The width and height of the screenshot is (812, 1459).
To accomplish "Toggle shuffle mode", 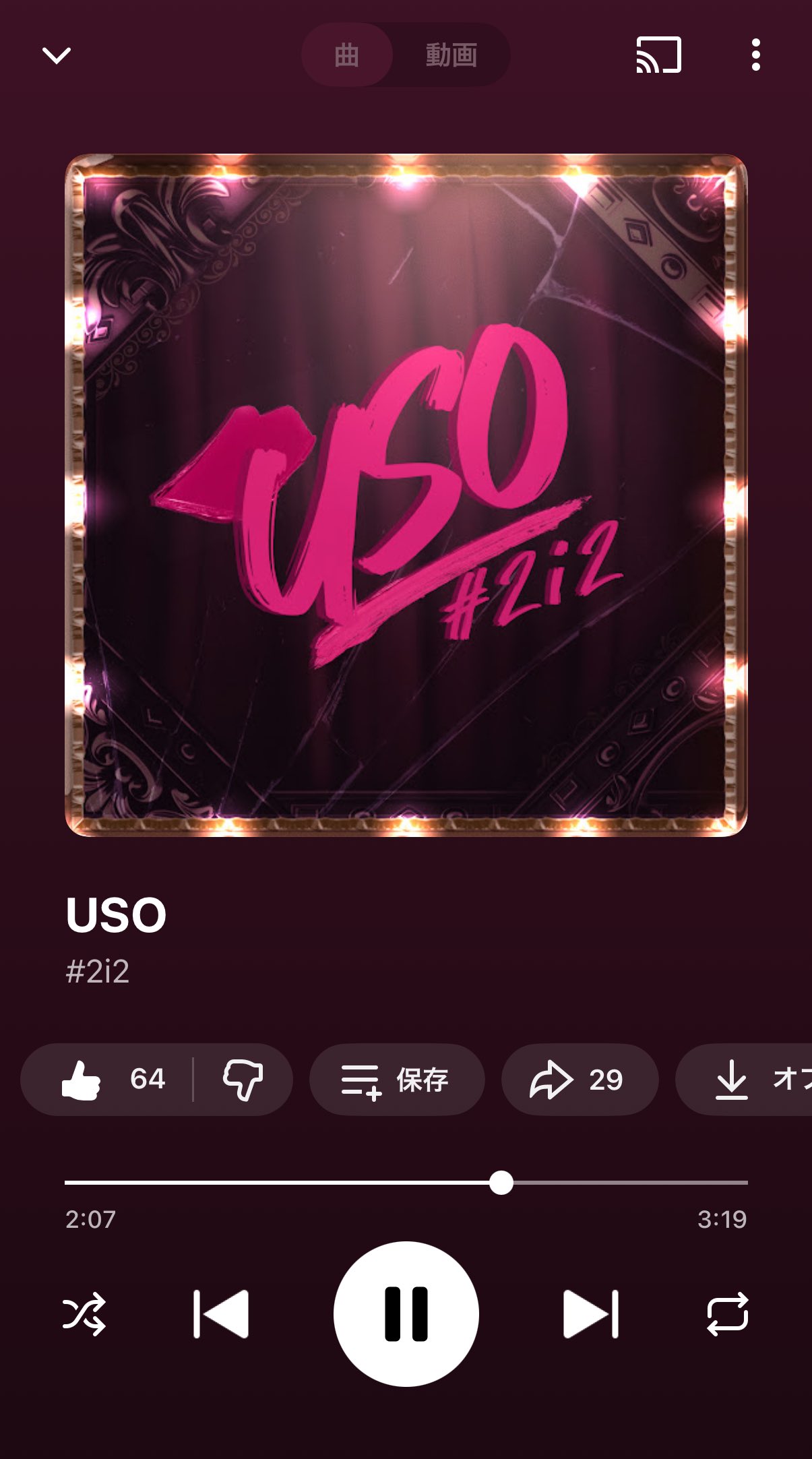I will click(x=84, y=1314).
